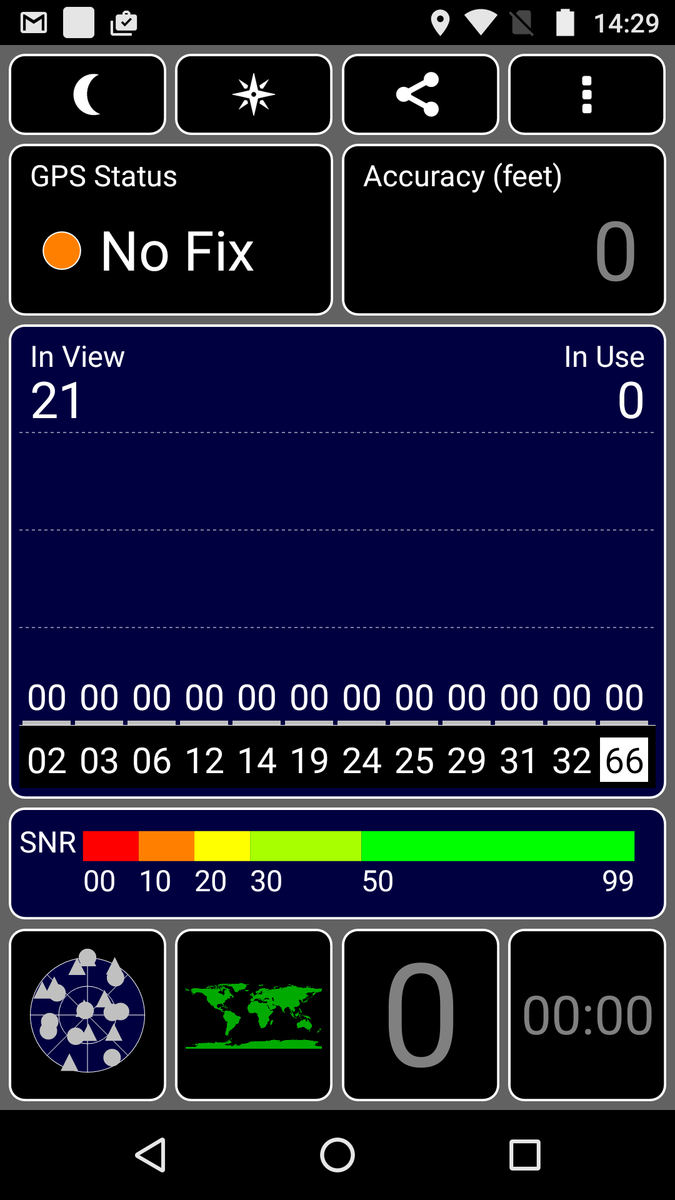This screenshot has width=675, height=1200.
Task: Open the green world map tile
Action: pyautogui.click(x=253, y=1015)
